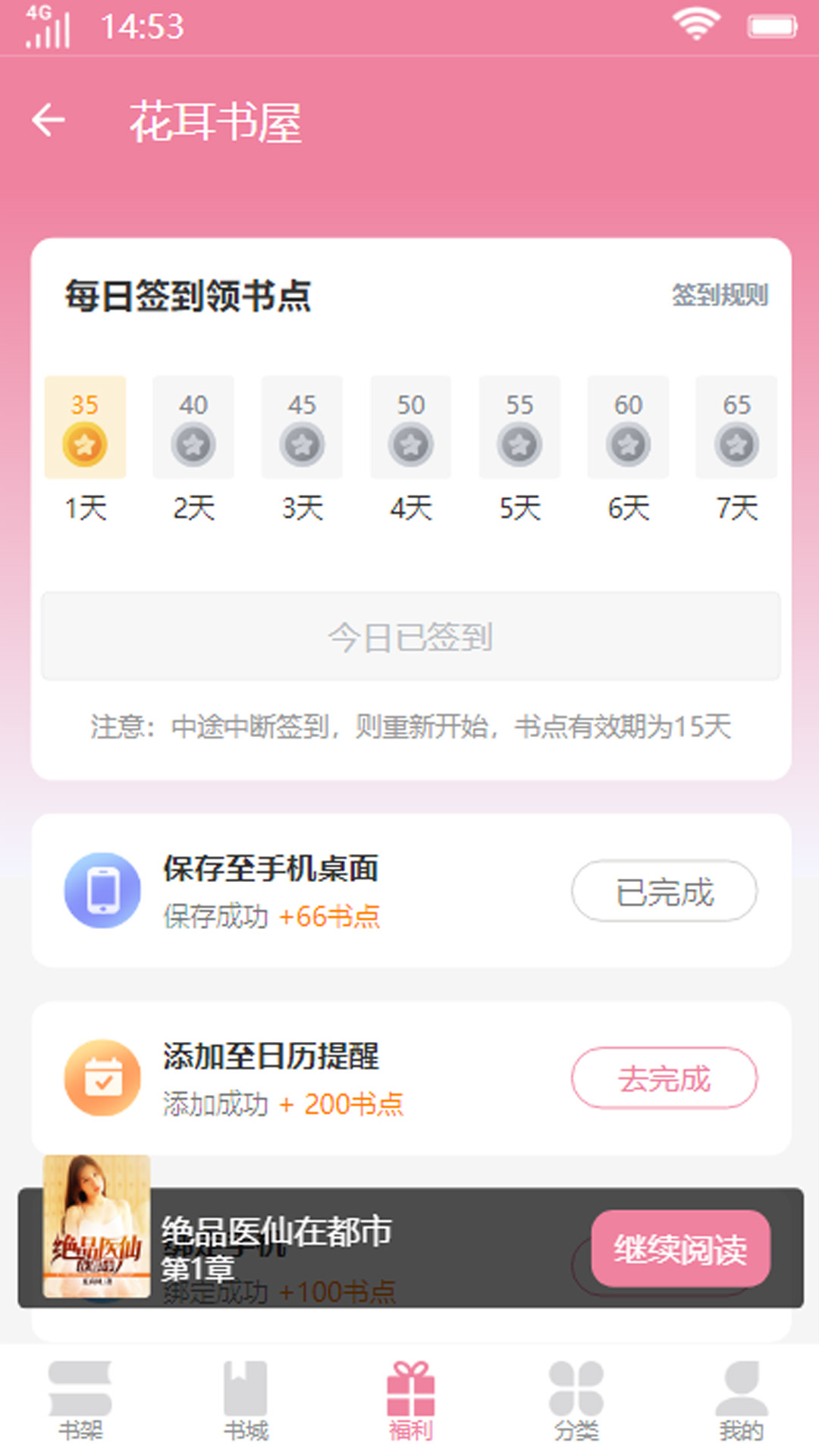Open the 签到规则 sign-in rules
Viewport: 819px width, 1456px height.
tap(719, 296)
